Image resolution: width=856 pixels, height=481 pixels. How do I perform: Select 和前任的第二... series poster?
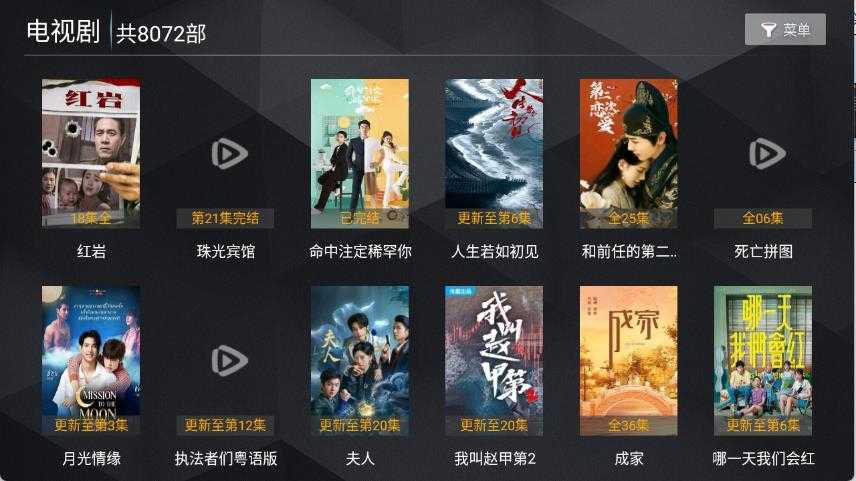point(628,153)
